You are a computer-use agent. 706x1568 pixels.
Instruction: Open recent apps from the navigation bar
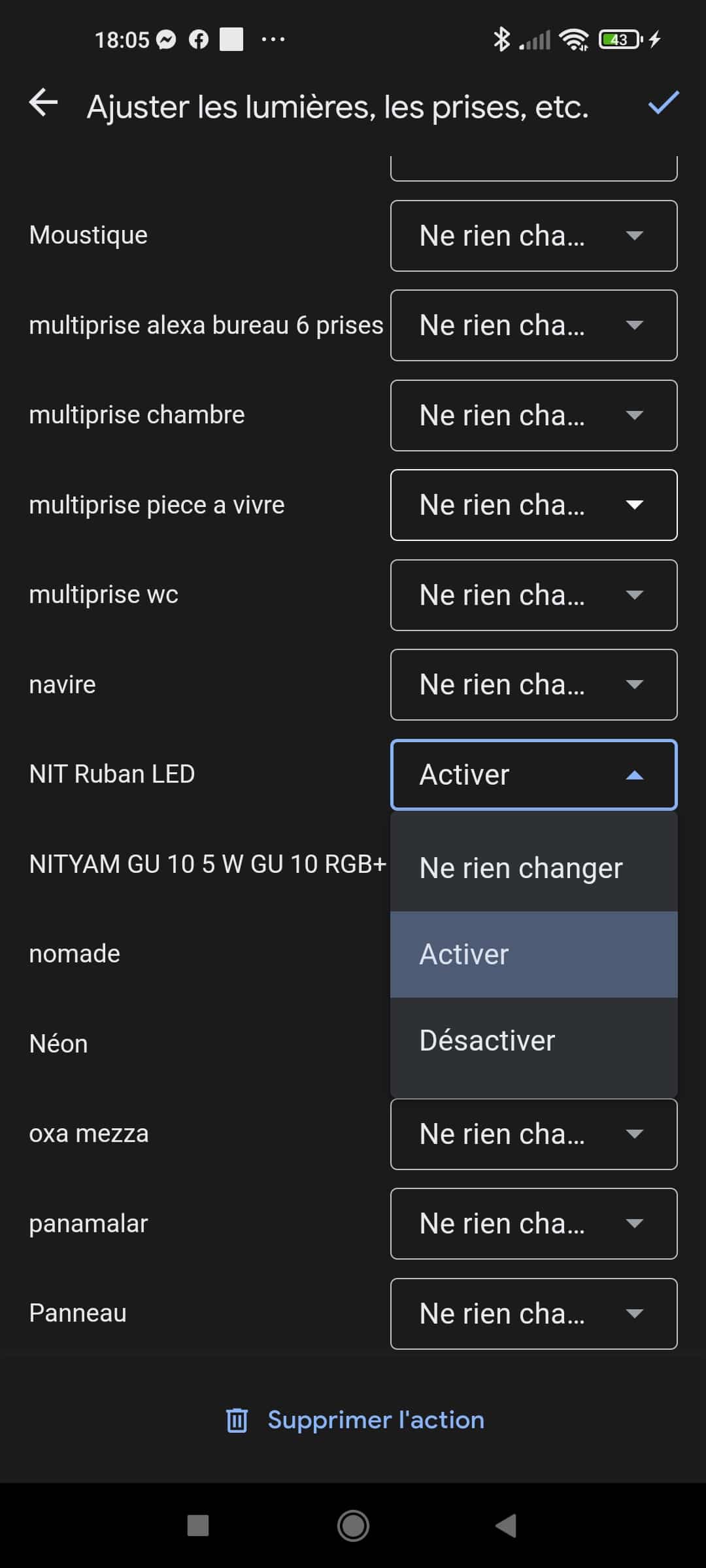point(198,1526)
